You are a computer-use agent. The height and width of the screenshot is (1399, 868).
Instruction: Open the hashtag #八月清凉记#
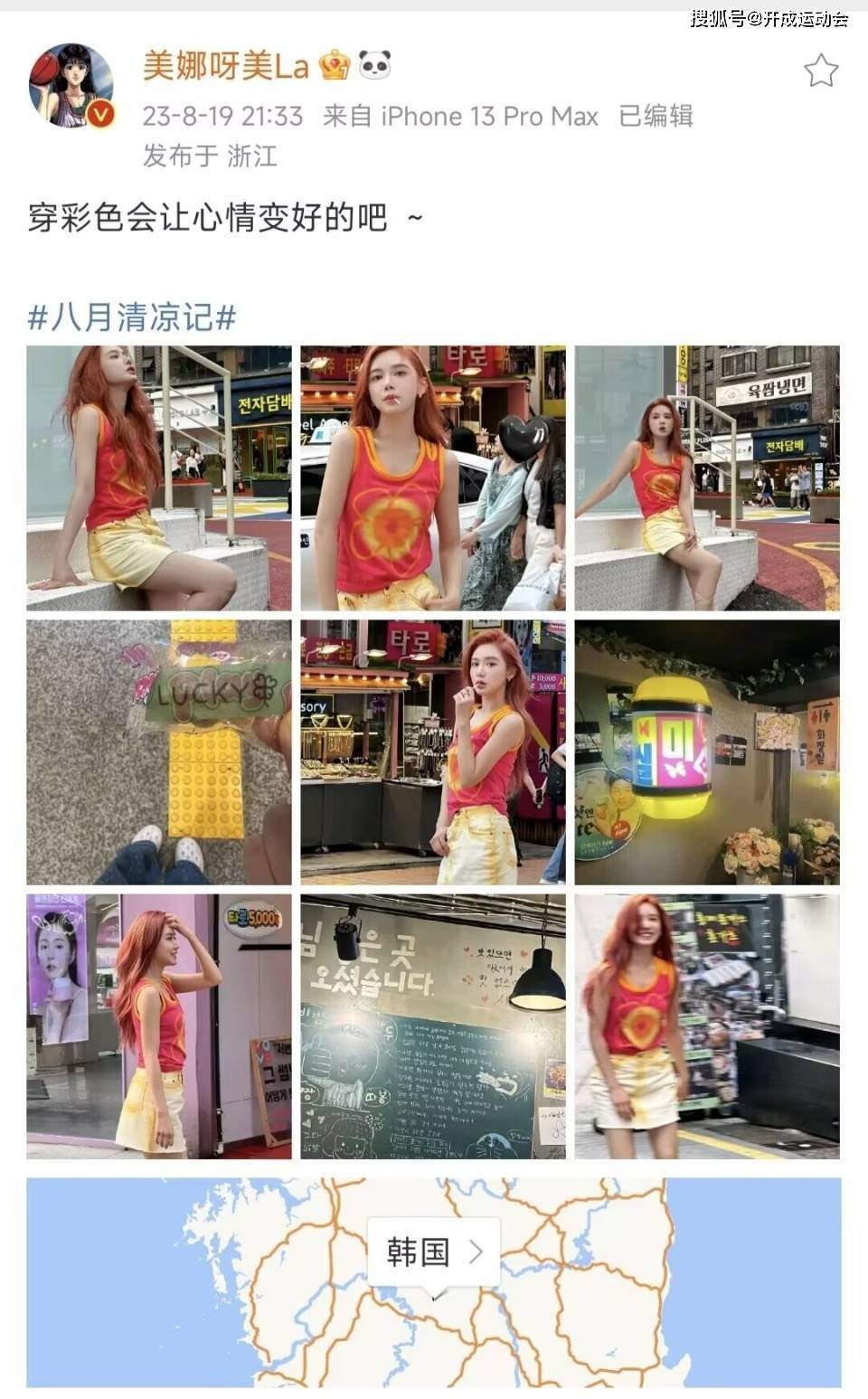click(x=132, y=317)
